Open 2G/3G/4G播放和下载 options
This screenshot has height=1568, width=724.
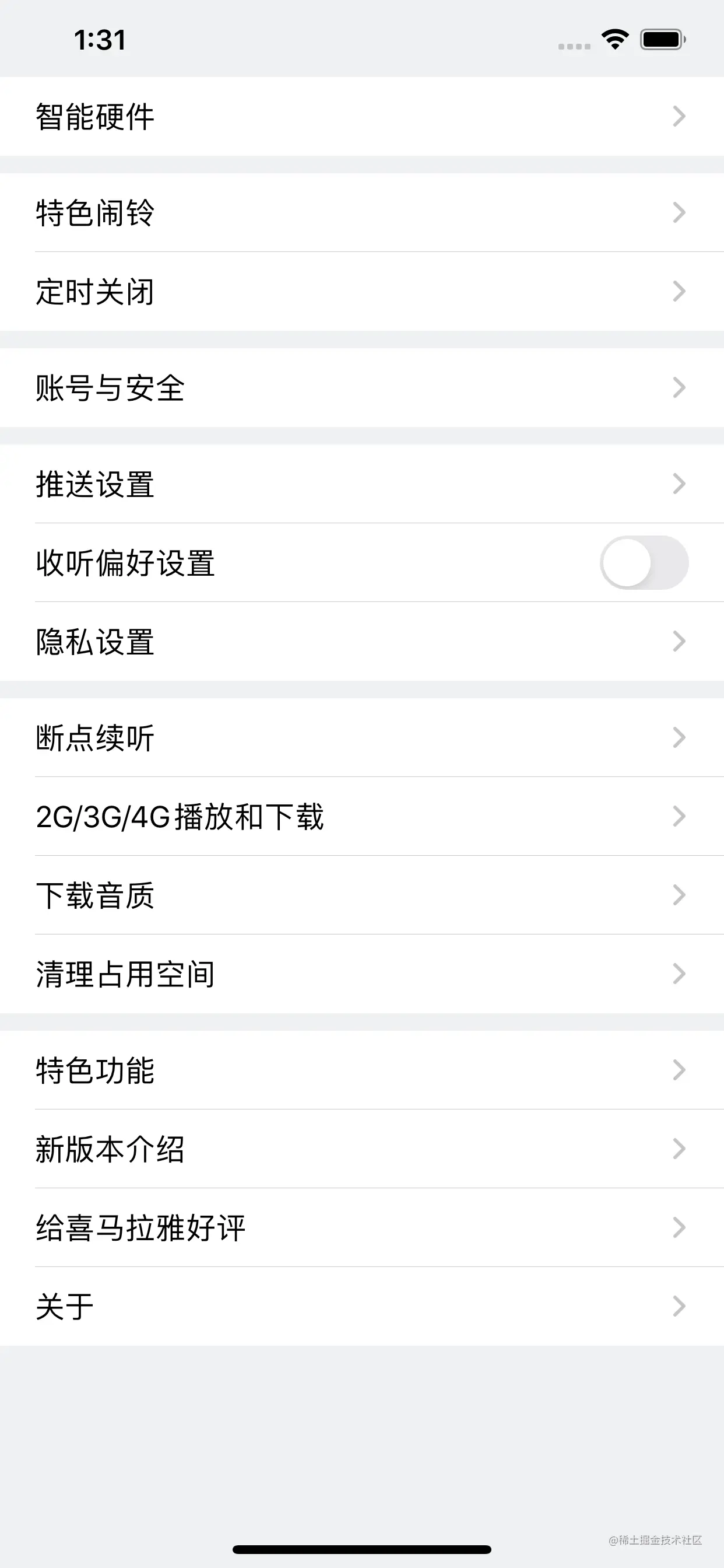[362, 816]
